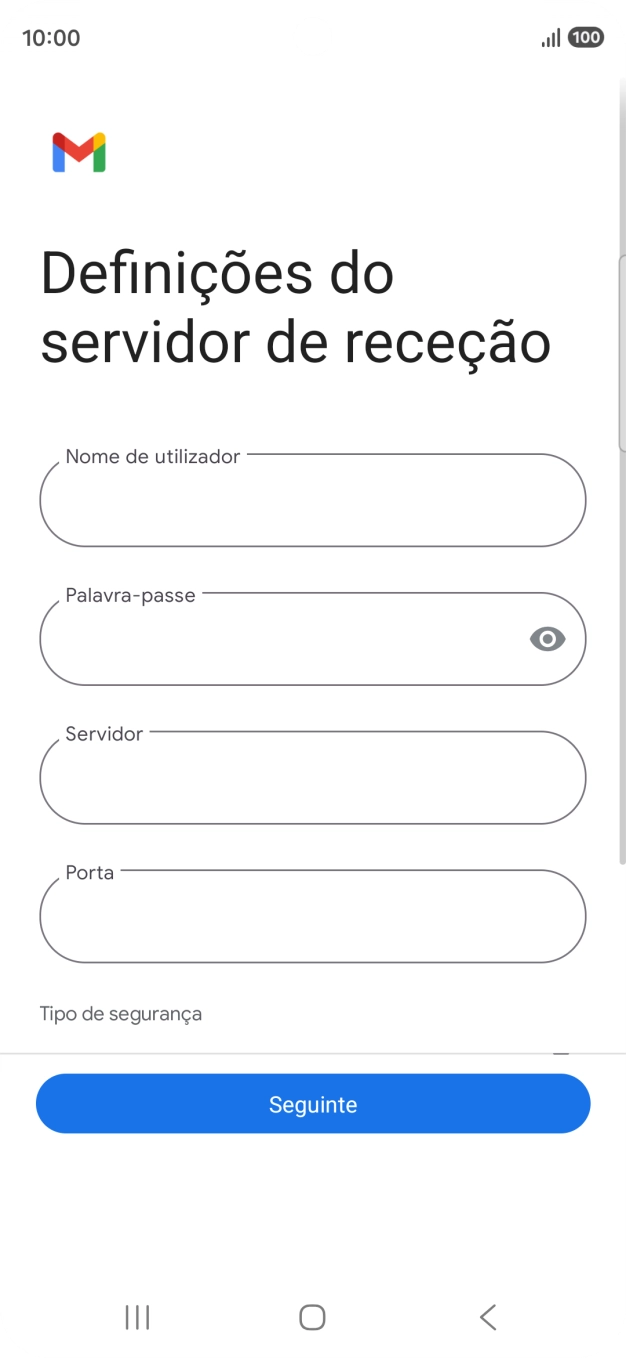
Task: Show the password with the eye icon
Action: pyautogui.click(x=547, y=639)
